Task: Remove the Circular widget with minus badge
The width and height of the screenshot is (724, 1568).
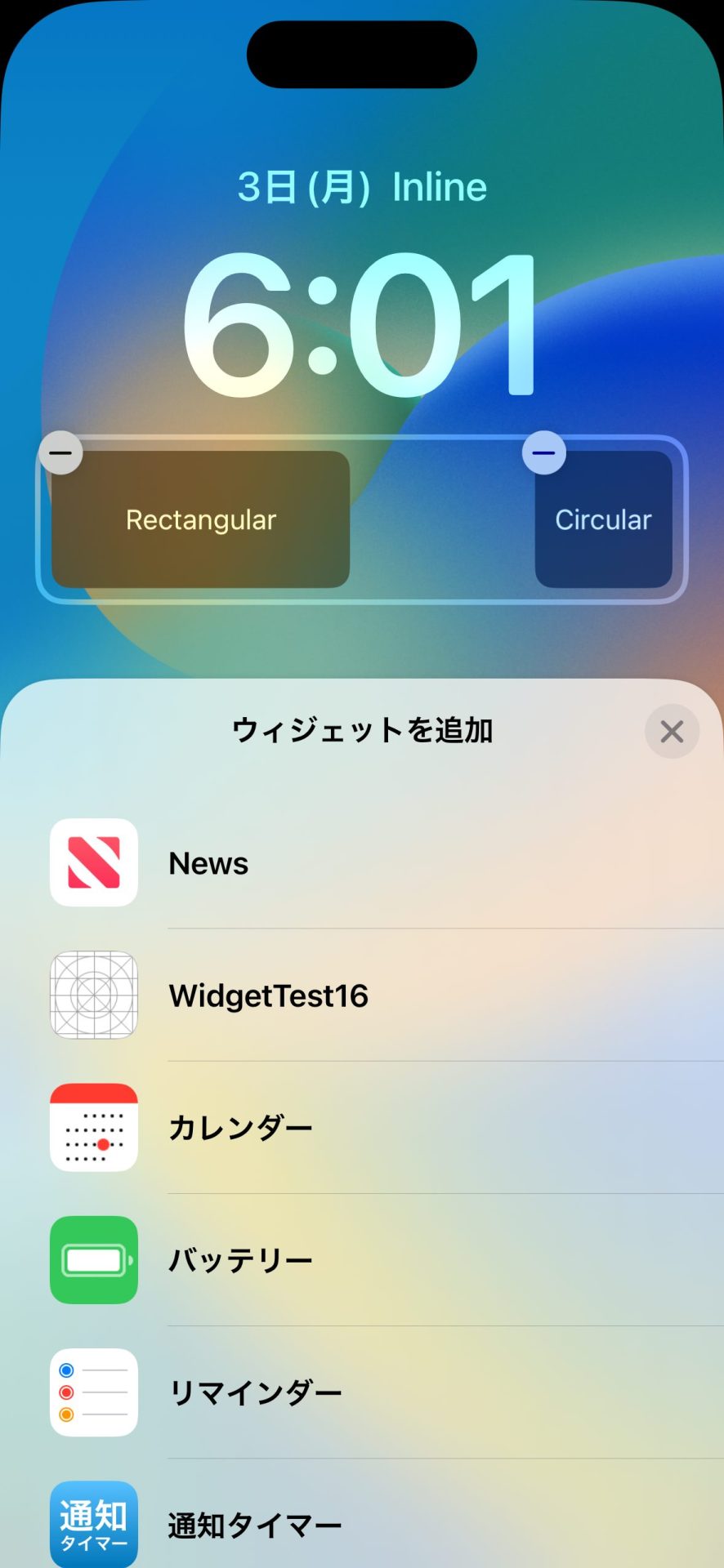Action: pyautogui.click(x=545, y=452)
